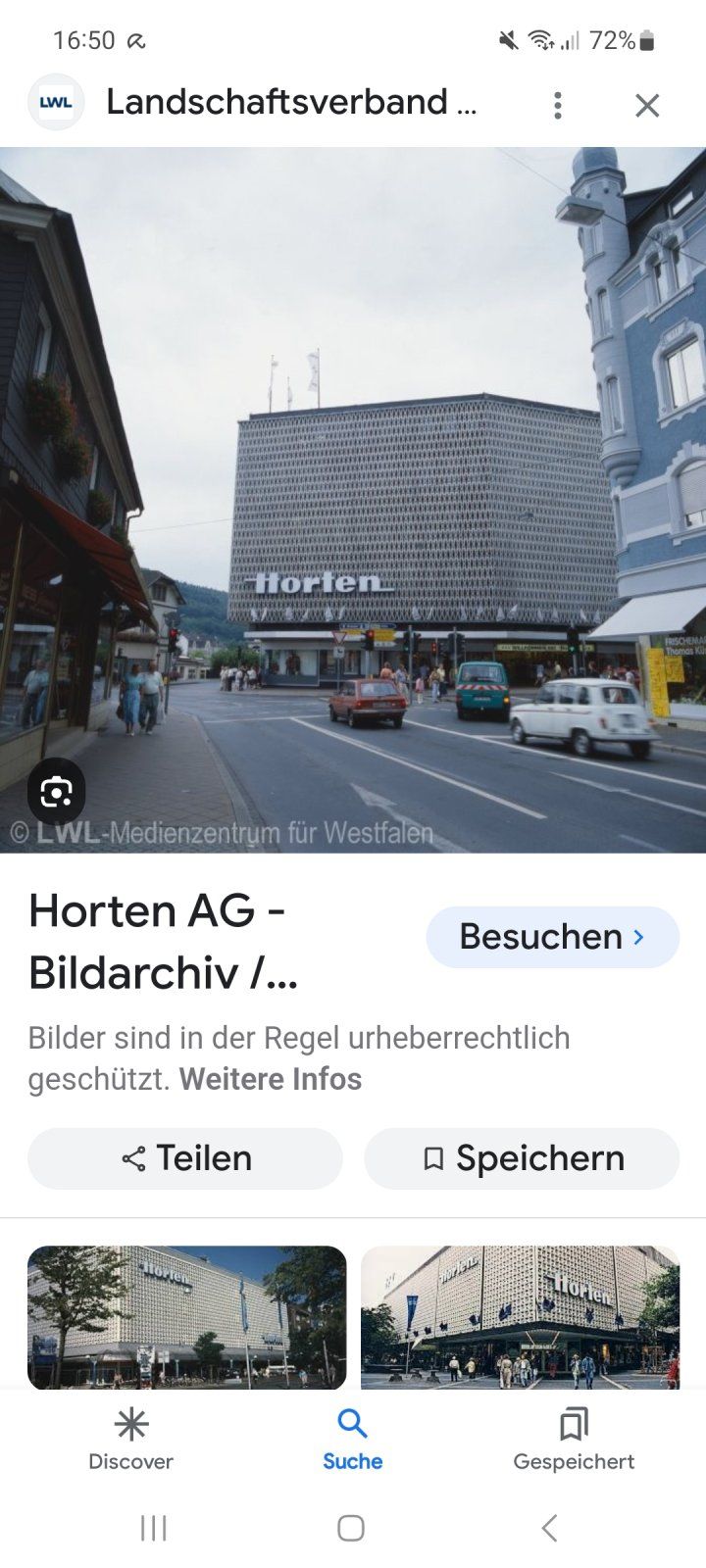Share this image via Teilen

click(185, 1158)
